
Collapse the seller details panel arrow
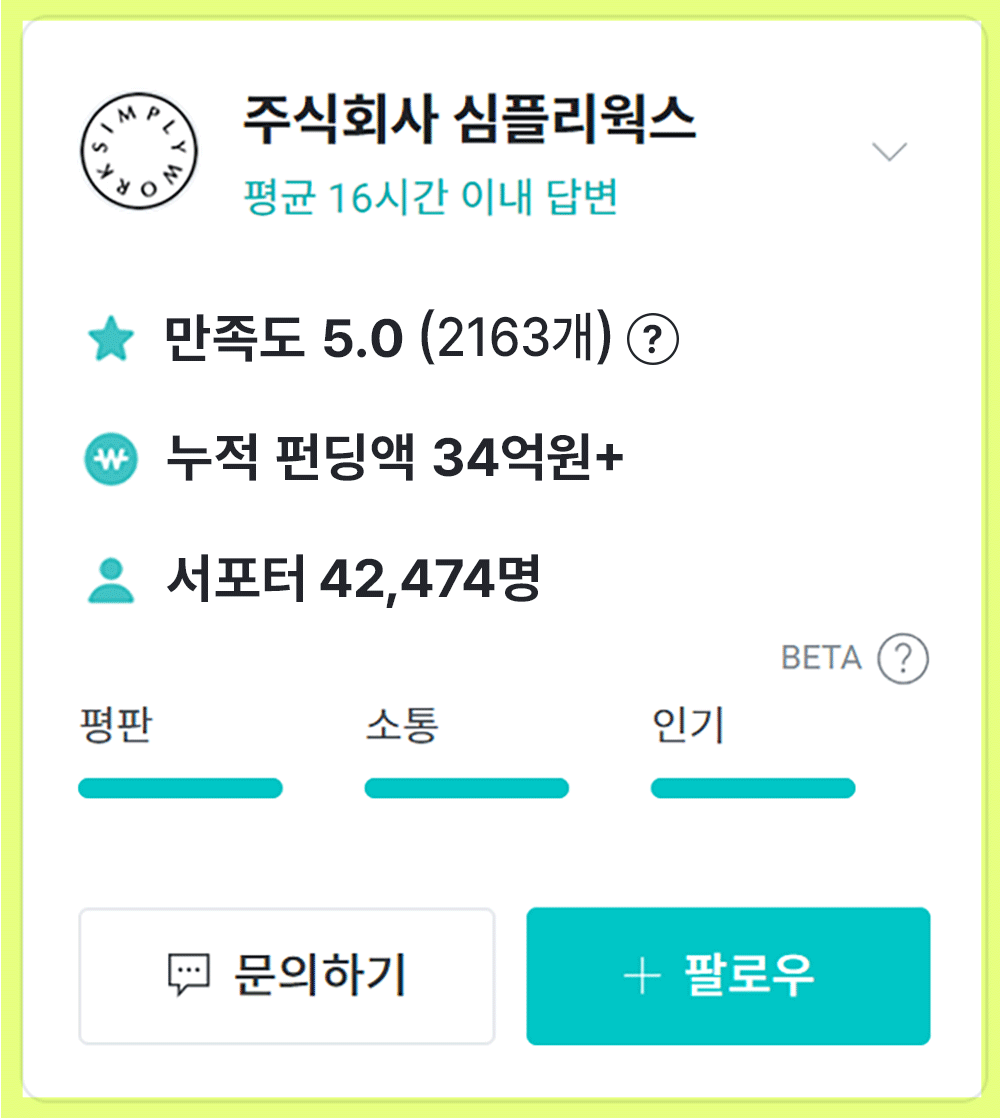888,152
